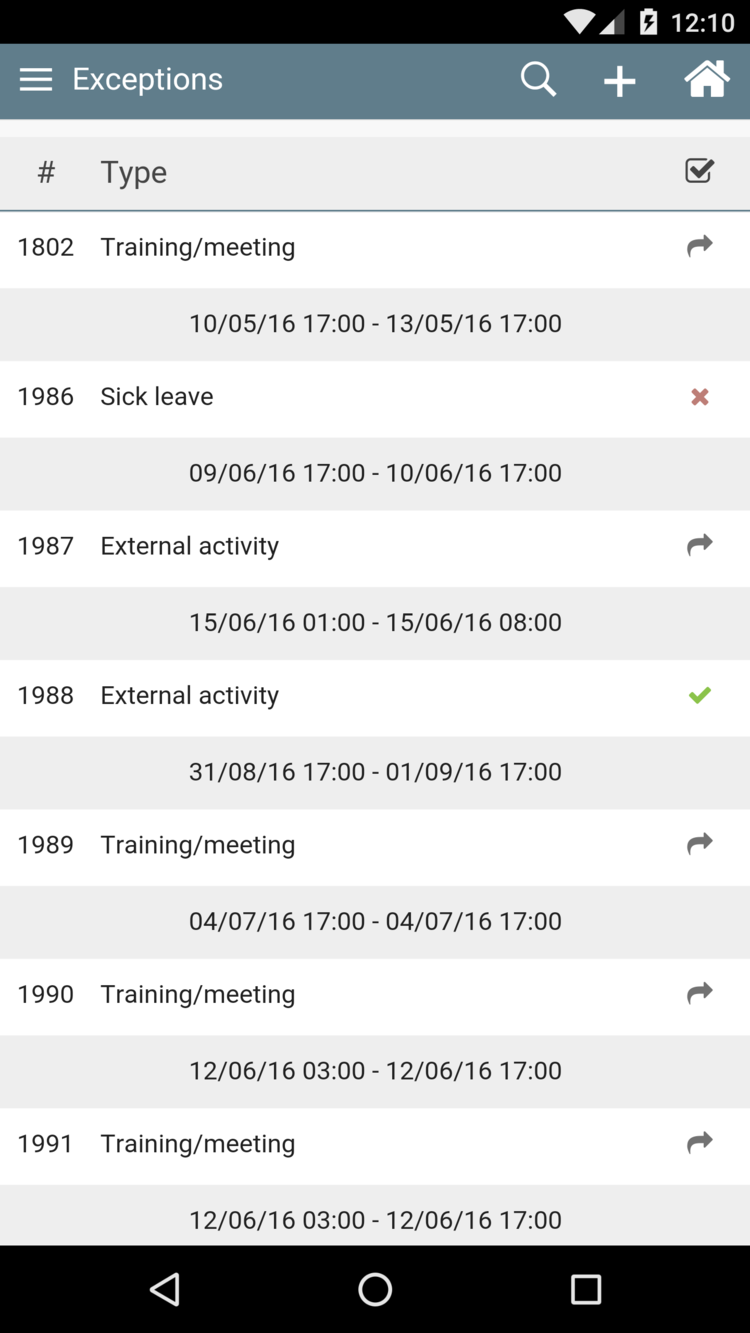The width and height of the screenshot is (750, 1333).
Task: Add a new exception
Action: pos(620,81)
